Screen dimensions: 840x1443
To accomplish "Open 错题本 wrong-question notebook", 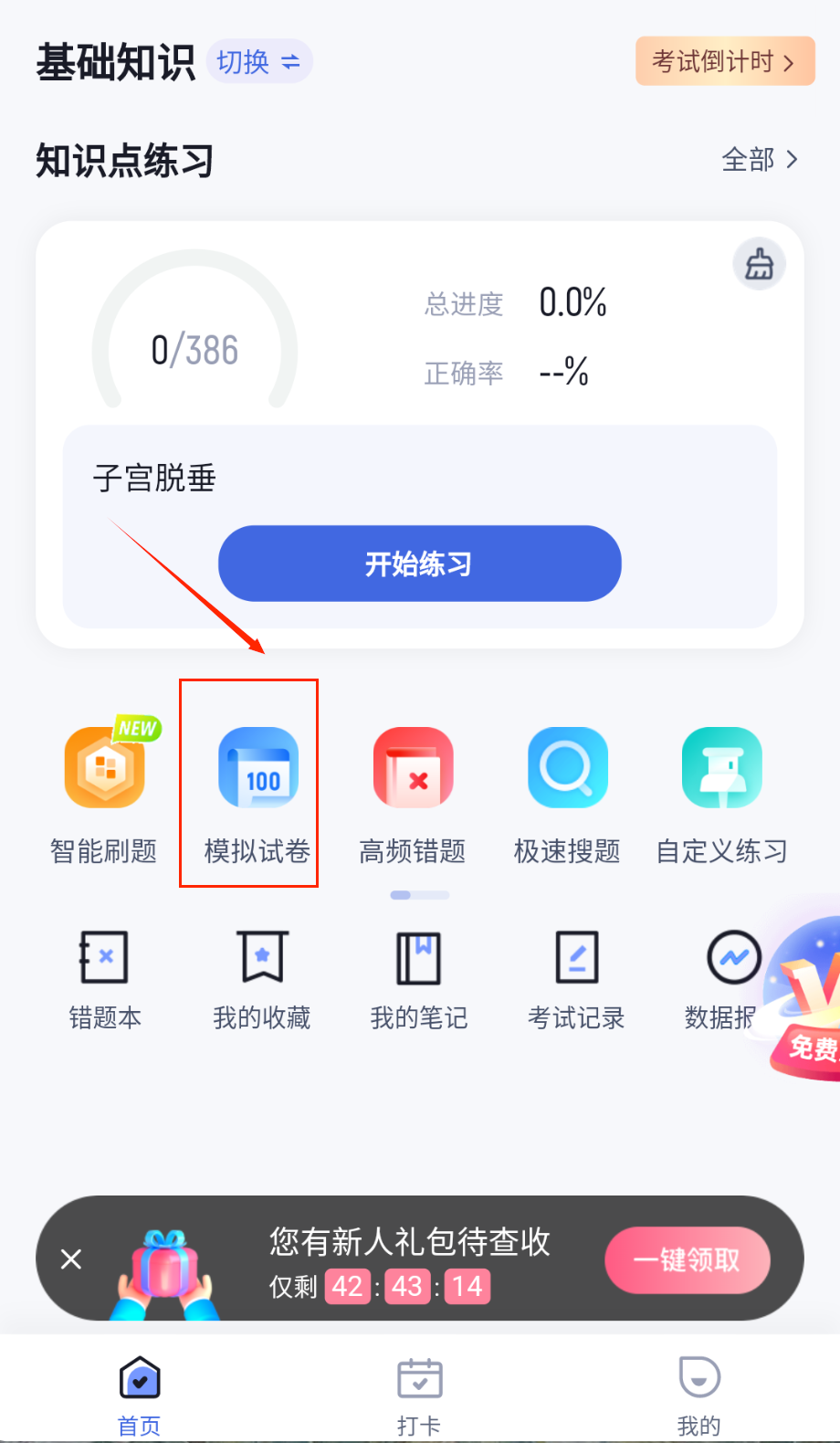I will (105, 979).
